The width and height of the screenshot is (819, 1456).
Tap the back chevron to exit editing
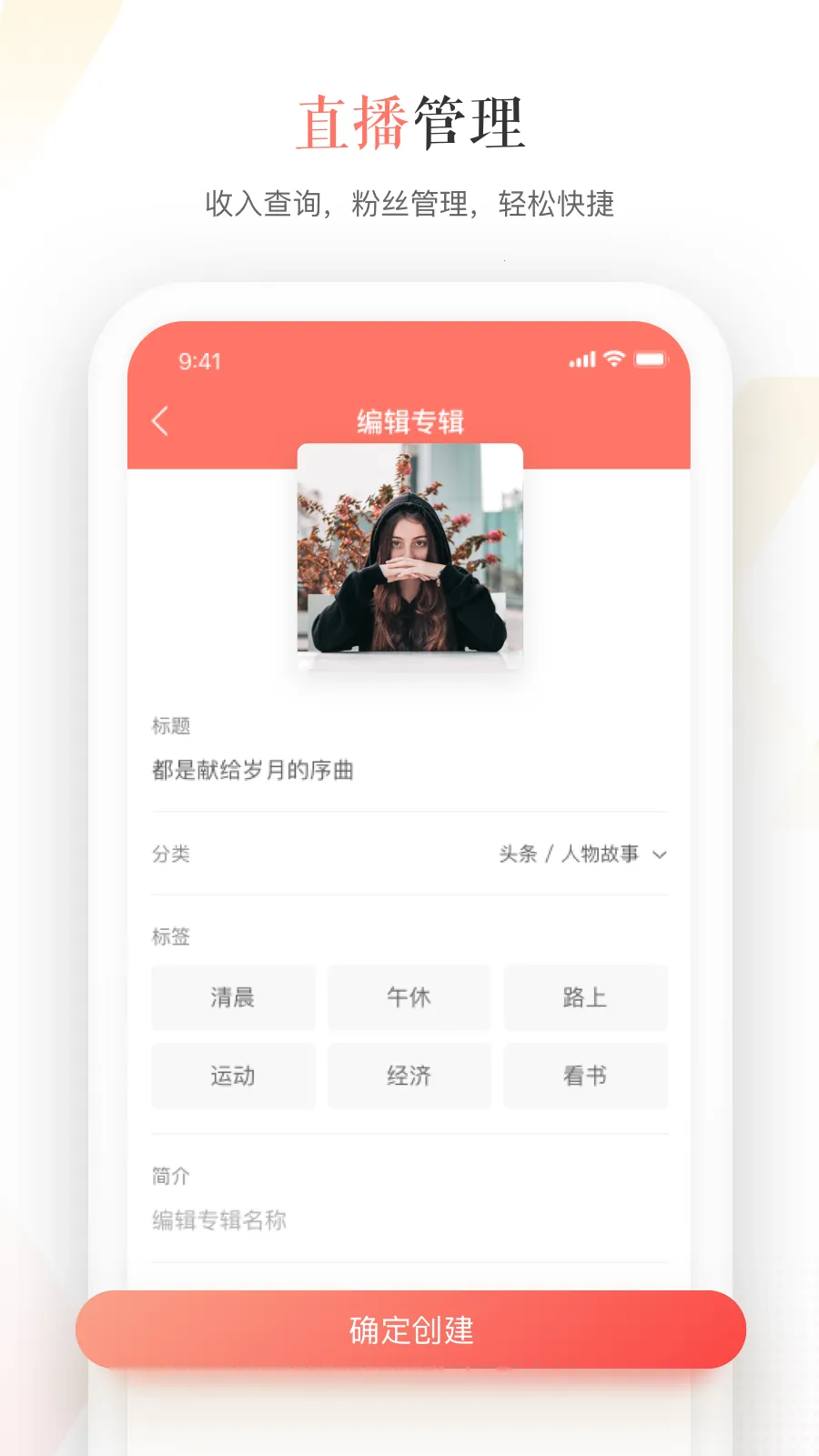click(x=160, y=420)
